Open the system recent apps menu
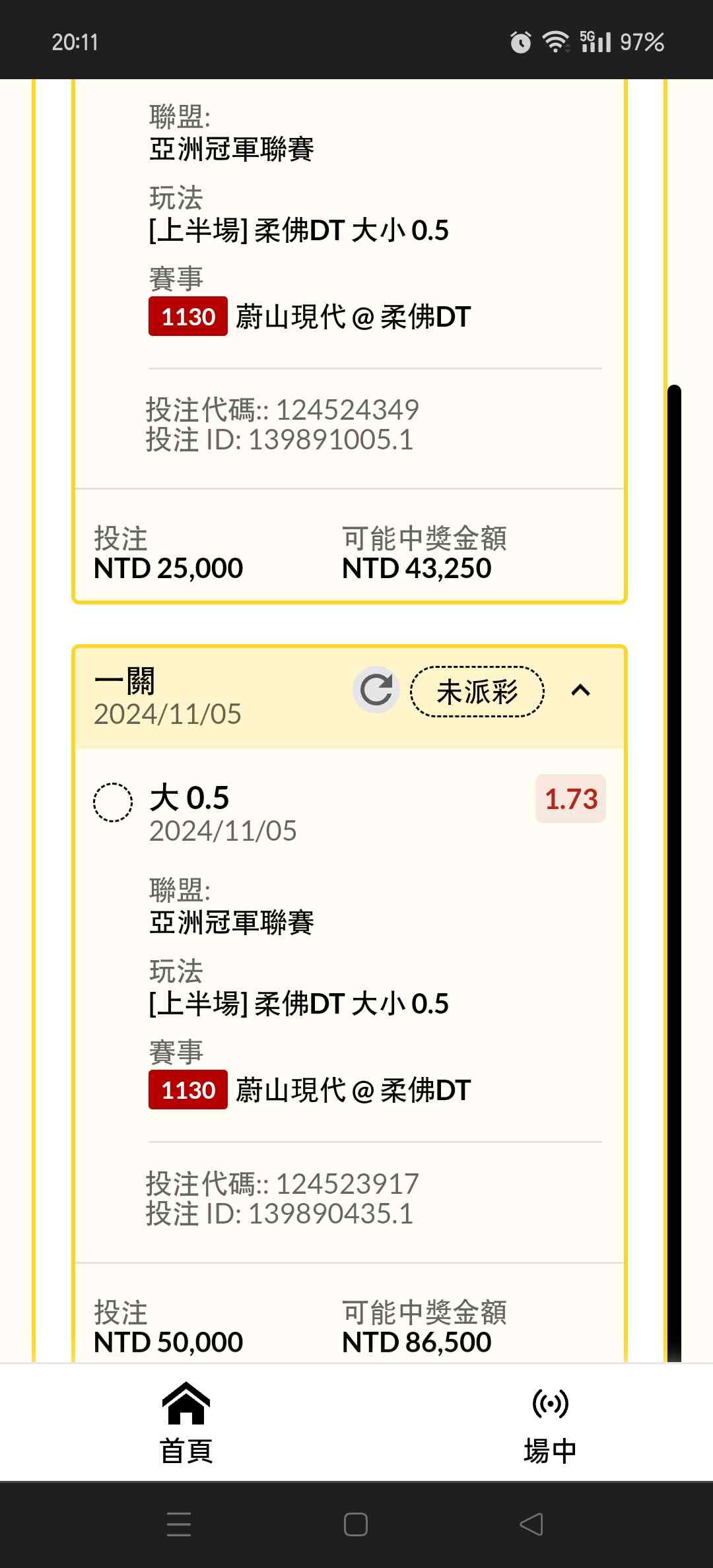The image size is (713, 1568). (x=179, y=1524)
